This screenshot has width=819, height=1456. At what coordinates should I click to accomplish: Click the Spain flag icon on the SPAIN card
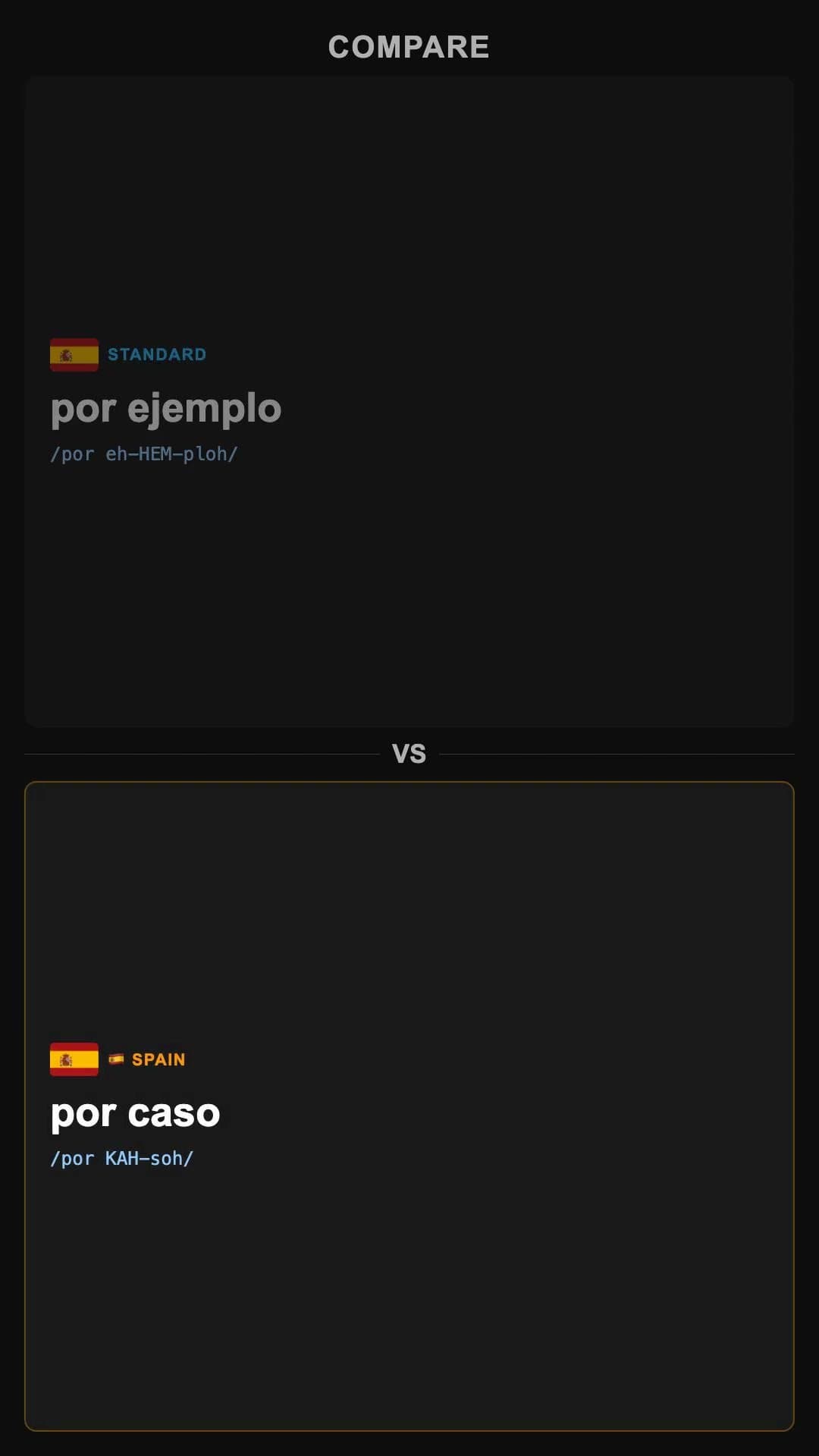[x=74, y=1059]
